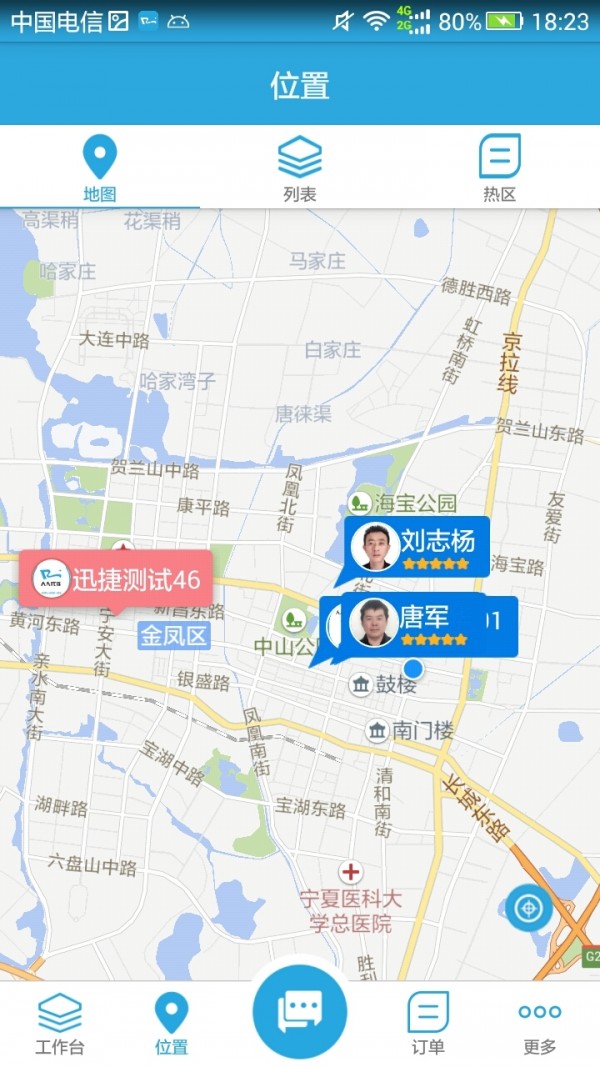The height and width of the screenshot is (1067, 600).
Task: Select the 位置 bottom tab
Action: tap(171, 1023)
